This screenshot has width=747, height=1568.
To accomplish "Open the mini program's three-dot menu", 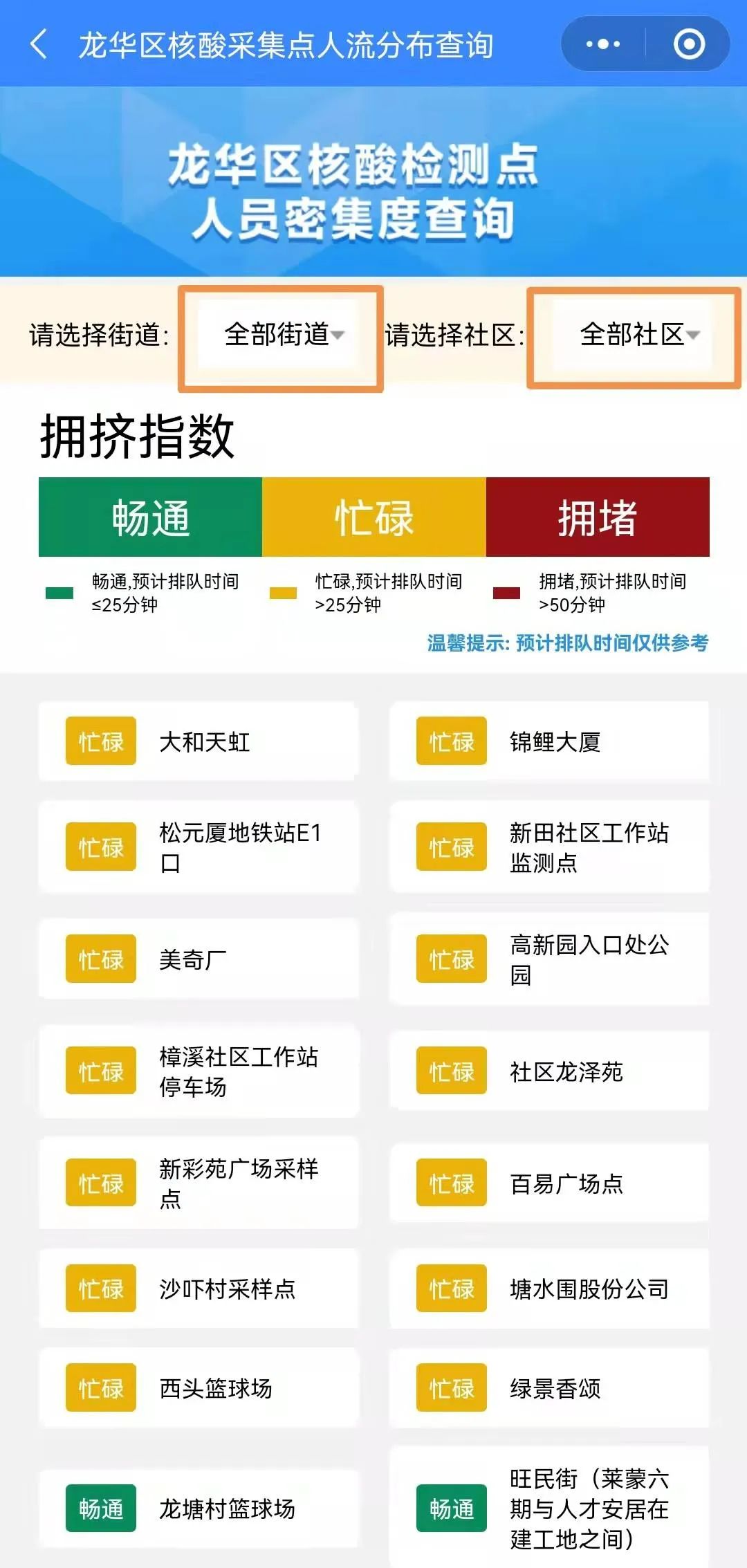I will 602,45.
